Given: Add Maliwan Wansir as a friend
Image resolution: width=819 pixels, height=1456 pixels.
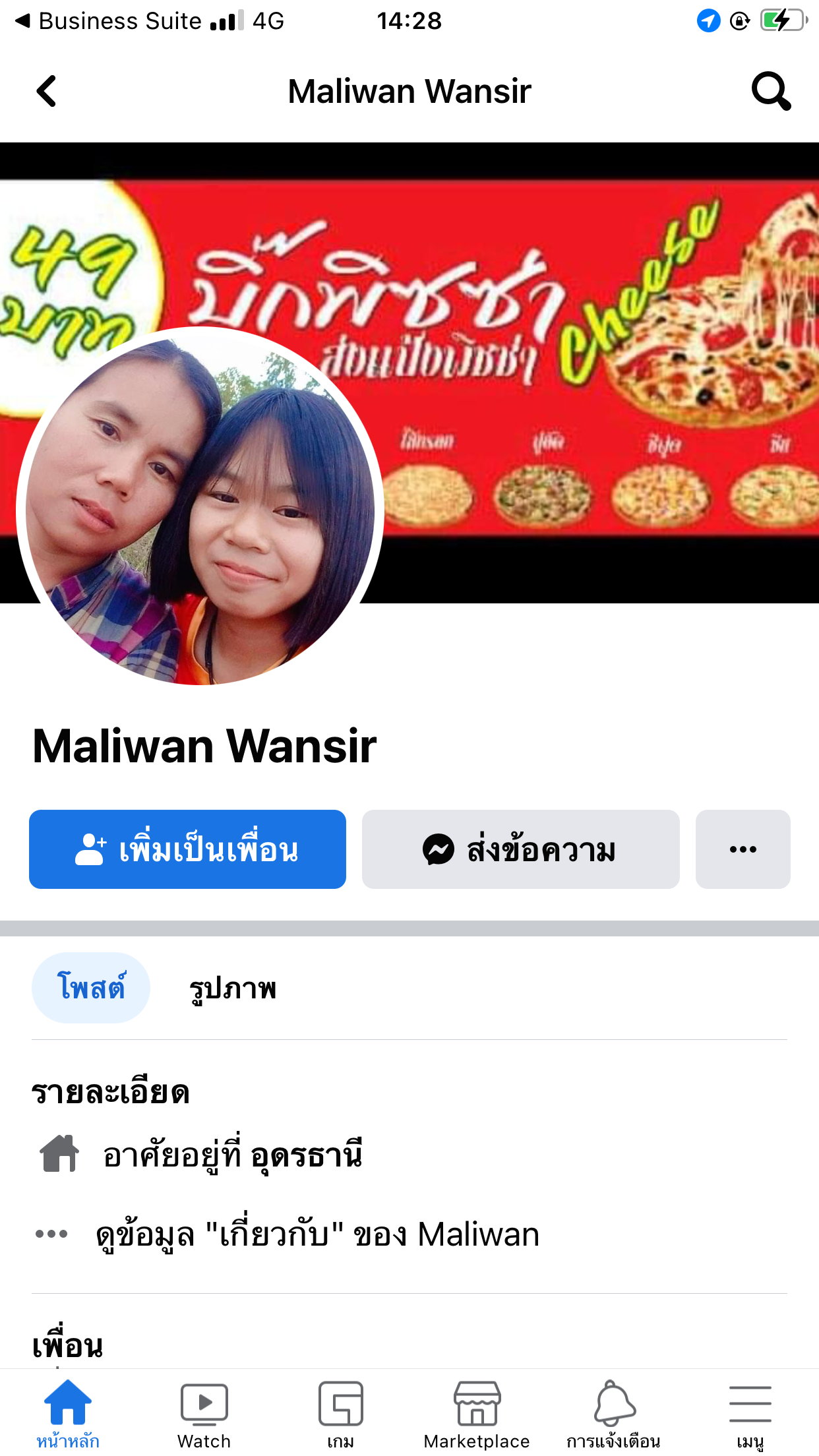Looking at the screenshot, I should [187, 849].
